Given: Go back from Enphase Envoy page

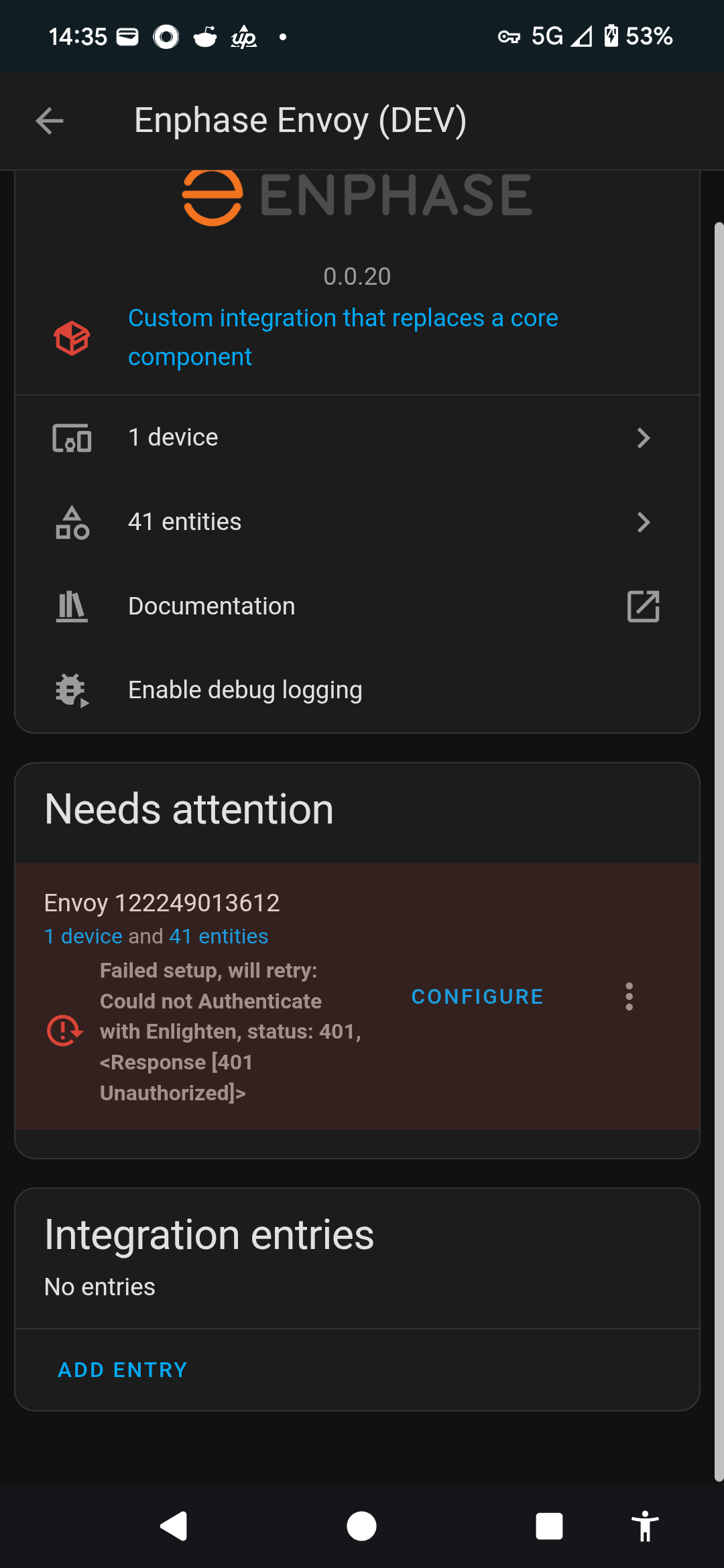Looking at the screenshot, I should (50, 121).
